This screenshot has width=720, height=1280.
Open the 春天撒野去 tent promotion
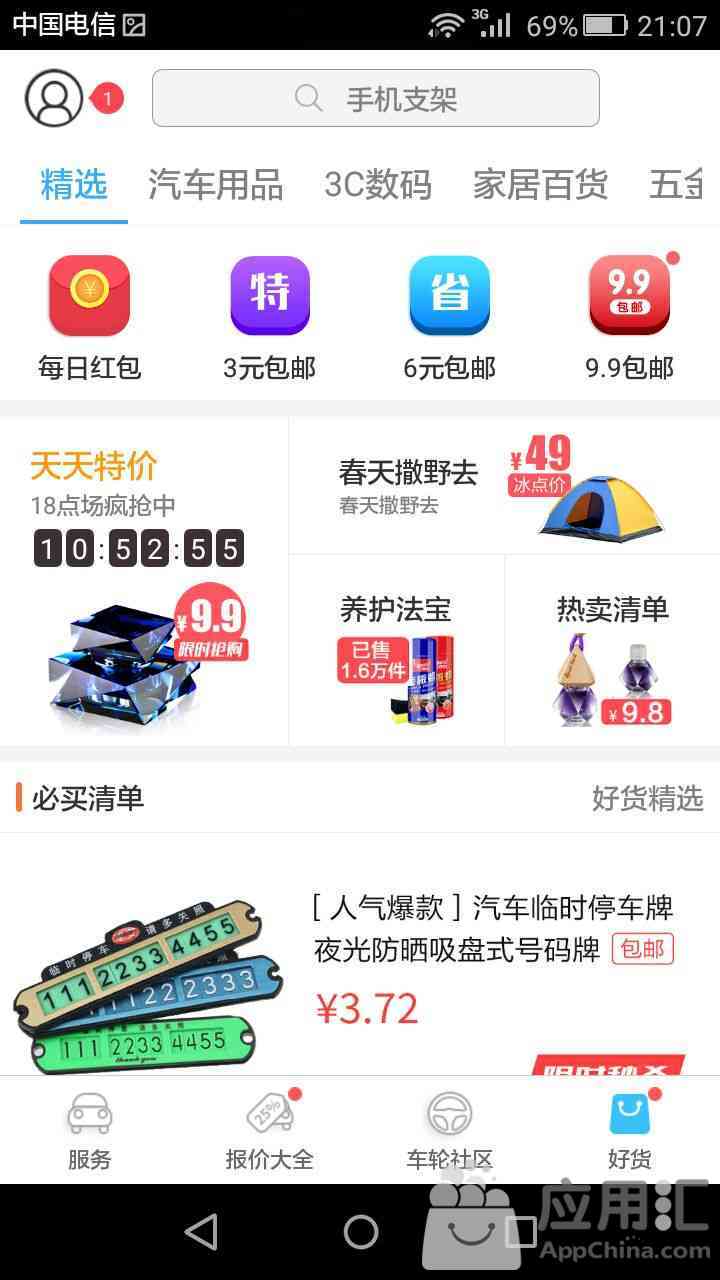[x=504, y=486]
